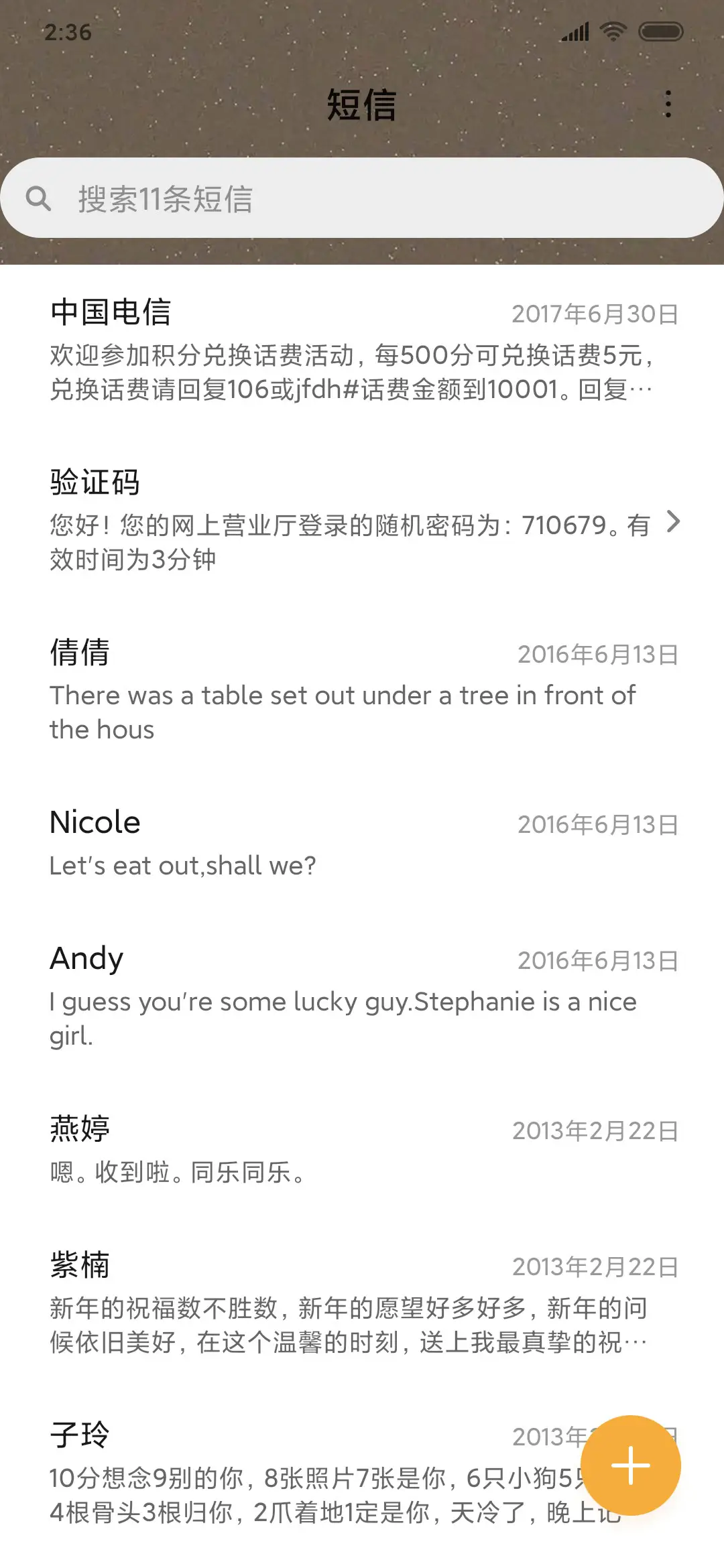Tap the orange compose new message button
Screen dimensions: 724x1568
coord(631,1465)
